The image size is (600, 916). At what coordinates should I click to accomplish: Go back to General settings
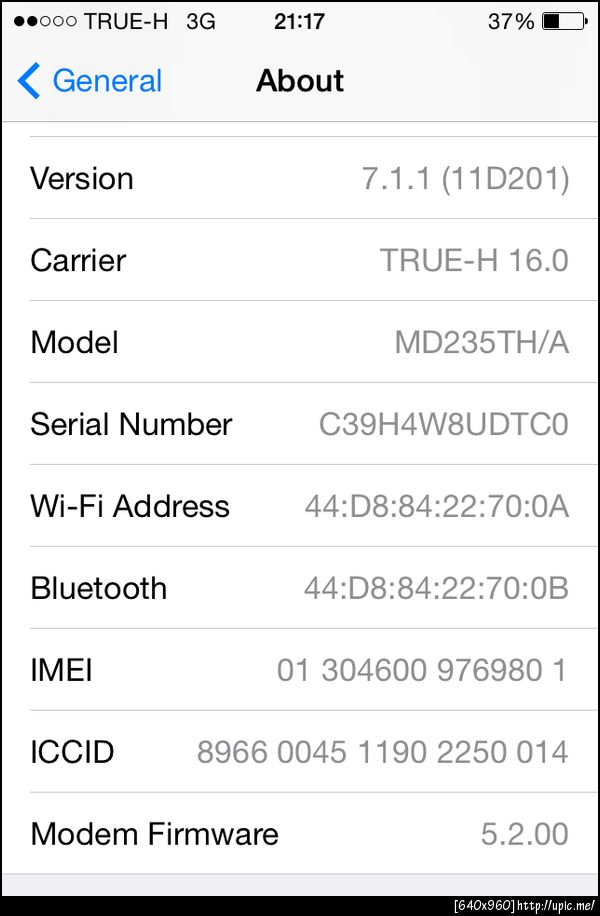tap(90, 81)
